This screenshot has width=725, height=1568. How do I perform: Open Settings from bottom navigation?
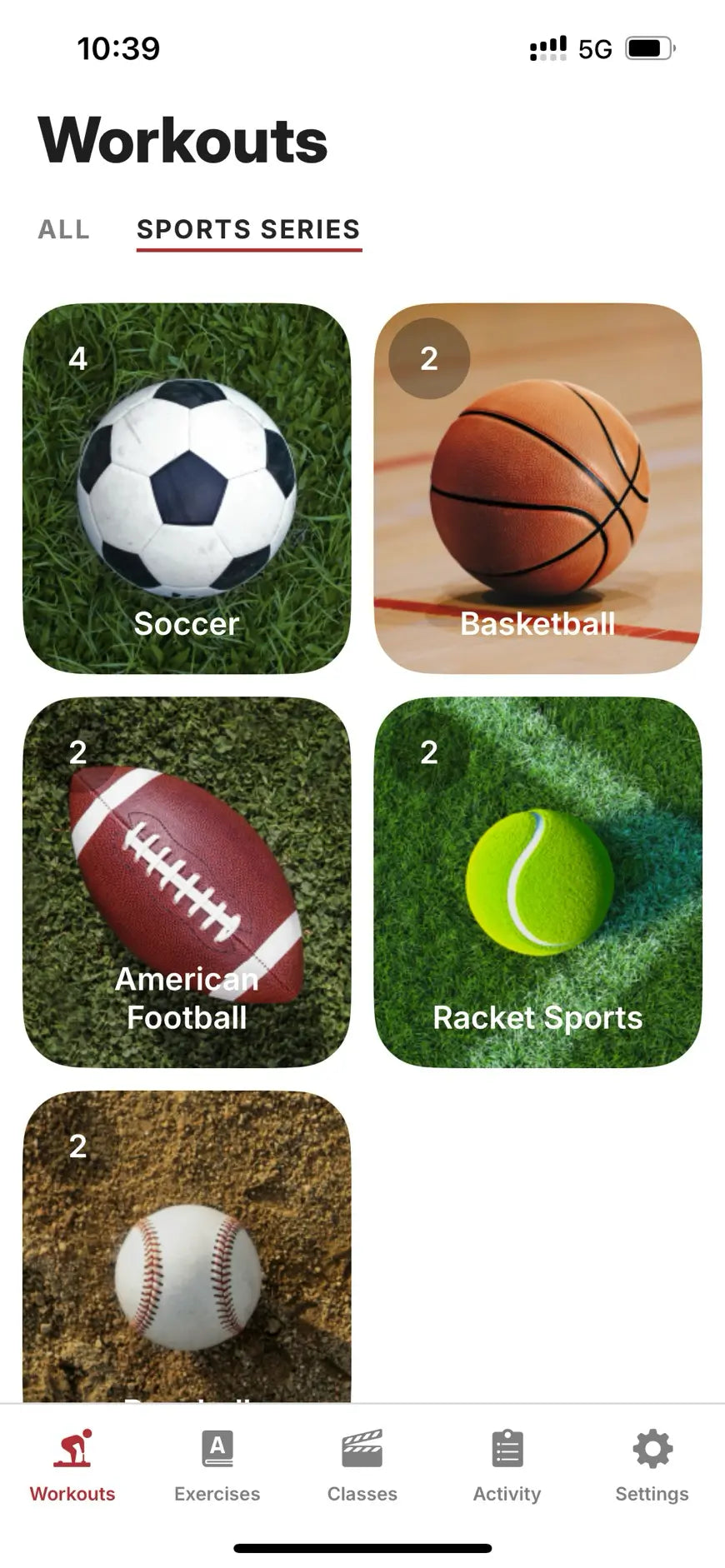pyautogui.click(x=652, y=1466)
